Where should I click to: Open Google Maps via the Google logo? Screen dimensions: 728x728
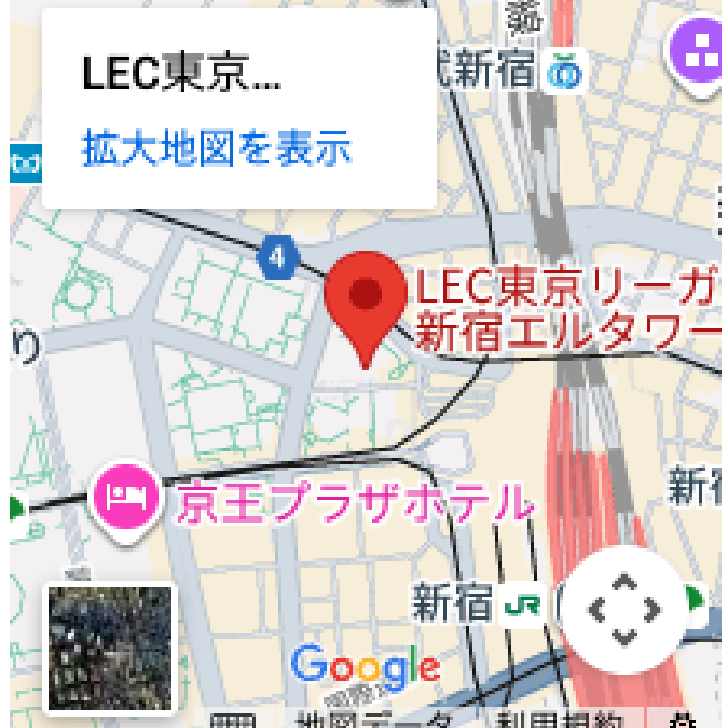pos(364,667)
